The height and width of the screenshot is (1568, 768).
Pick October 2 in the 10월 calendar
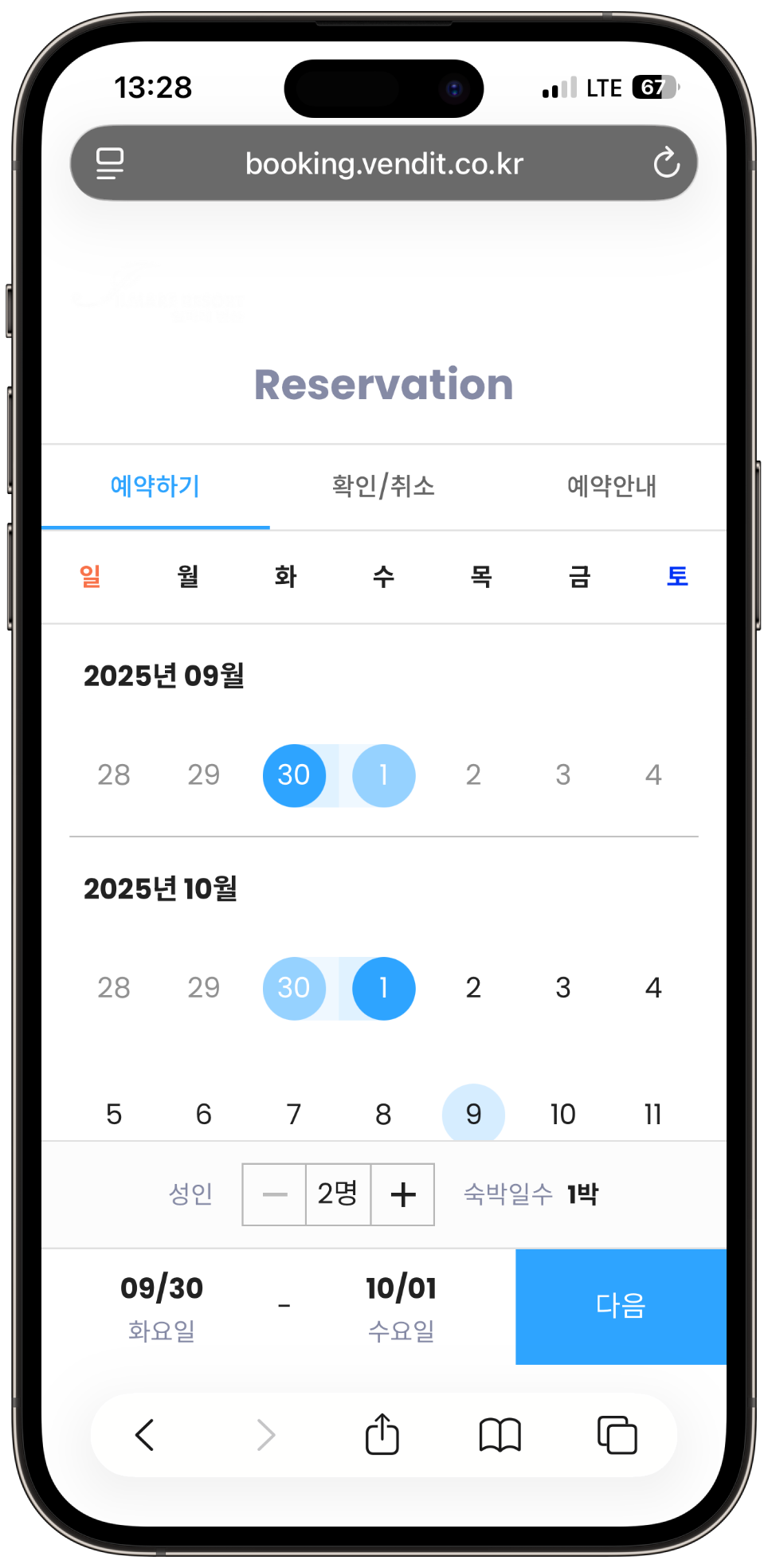click(x=473, y=988)
